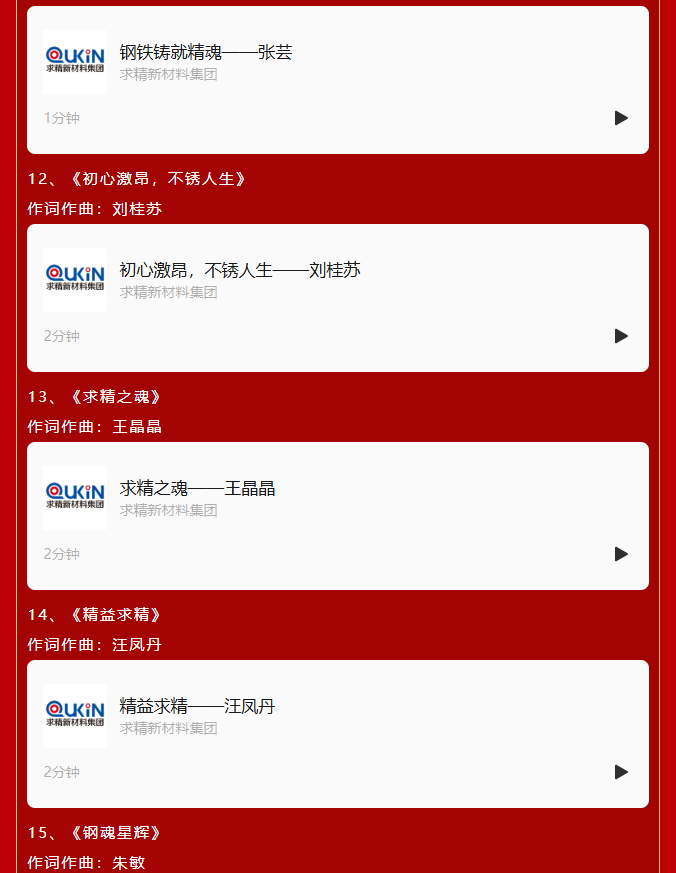Play 钢铁铸就精魂 by 张芸
The image size is (676, 873).
(621, 118)
